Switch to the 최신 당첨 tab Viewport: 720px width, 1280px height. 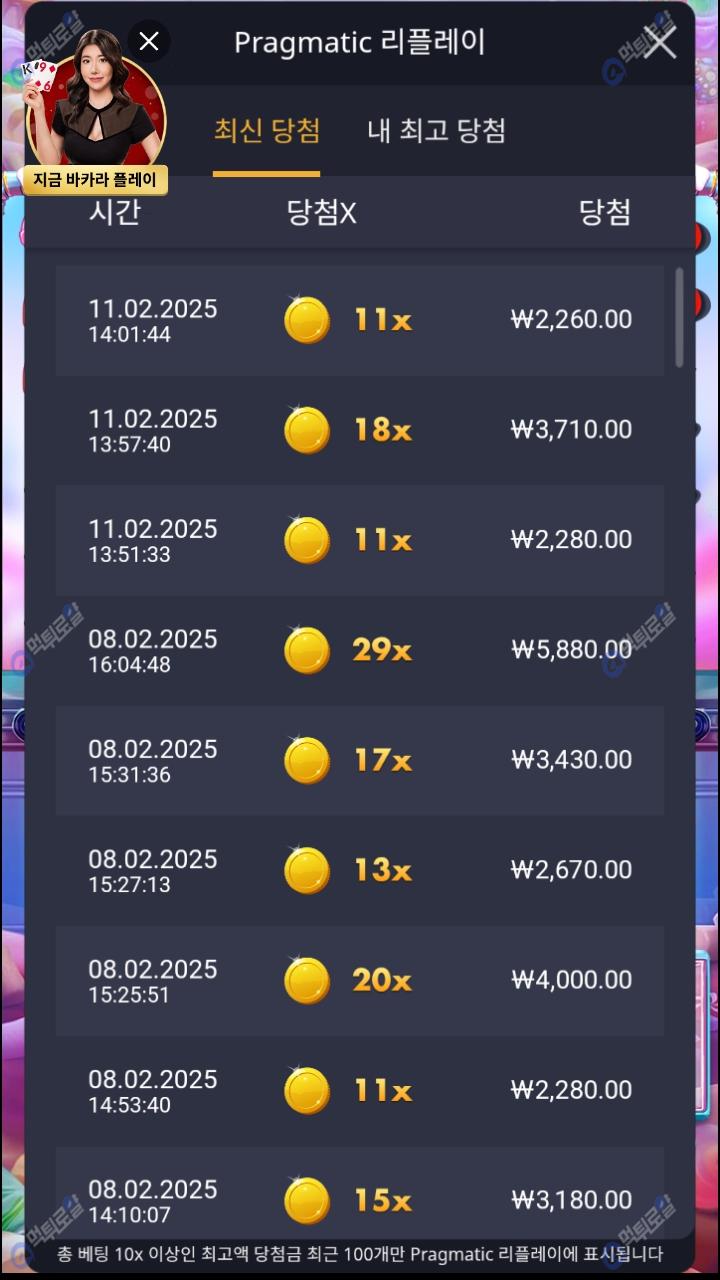266,131
